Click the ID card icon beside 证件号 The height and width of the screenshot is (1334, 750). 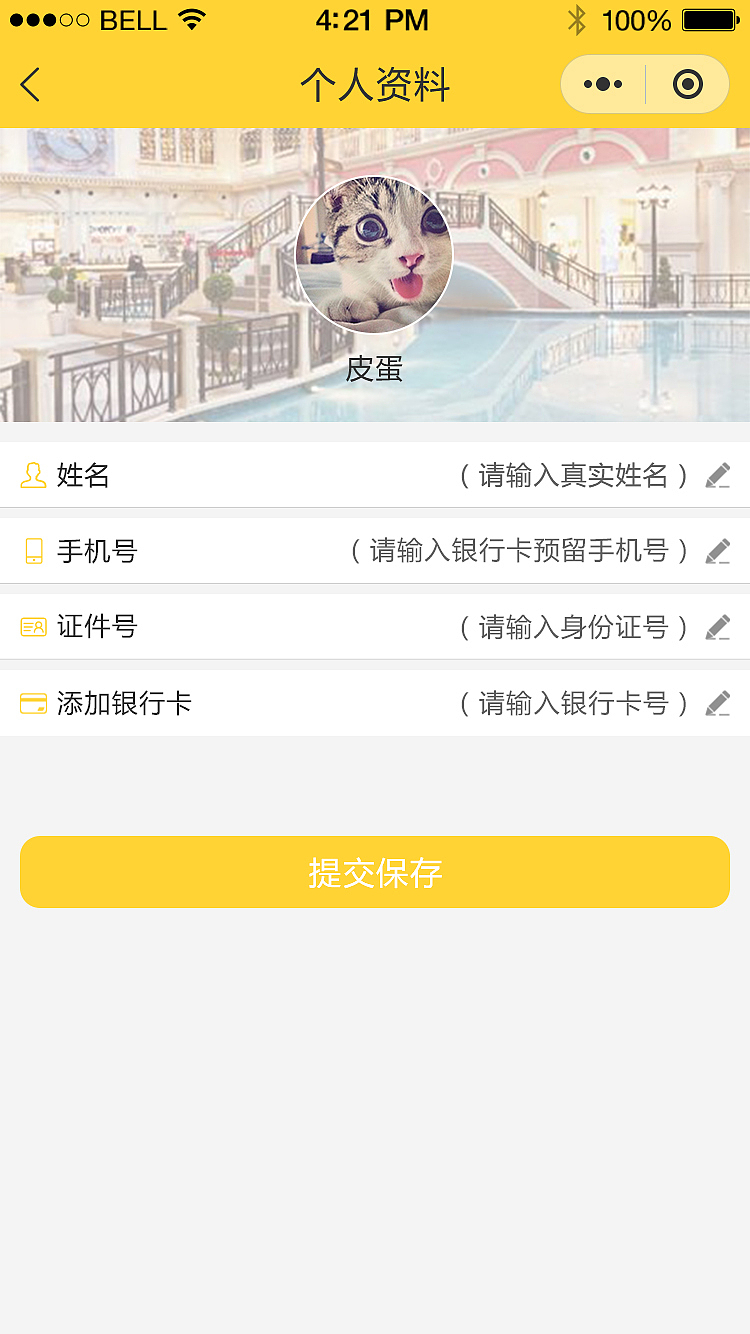pos(32,627)
